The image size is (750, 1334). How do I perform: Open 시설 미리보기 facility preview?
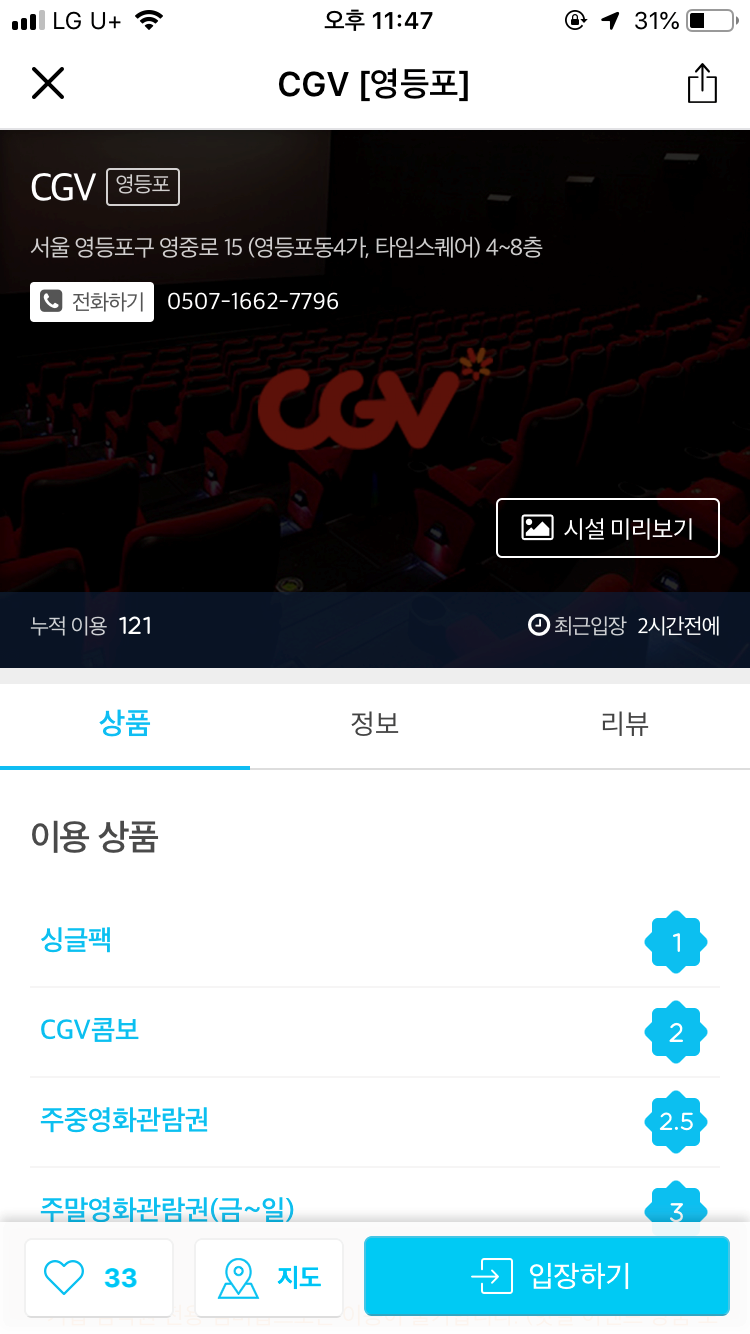coord(608,528)
